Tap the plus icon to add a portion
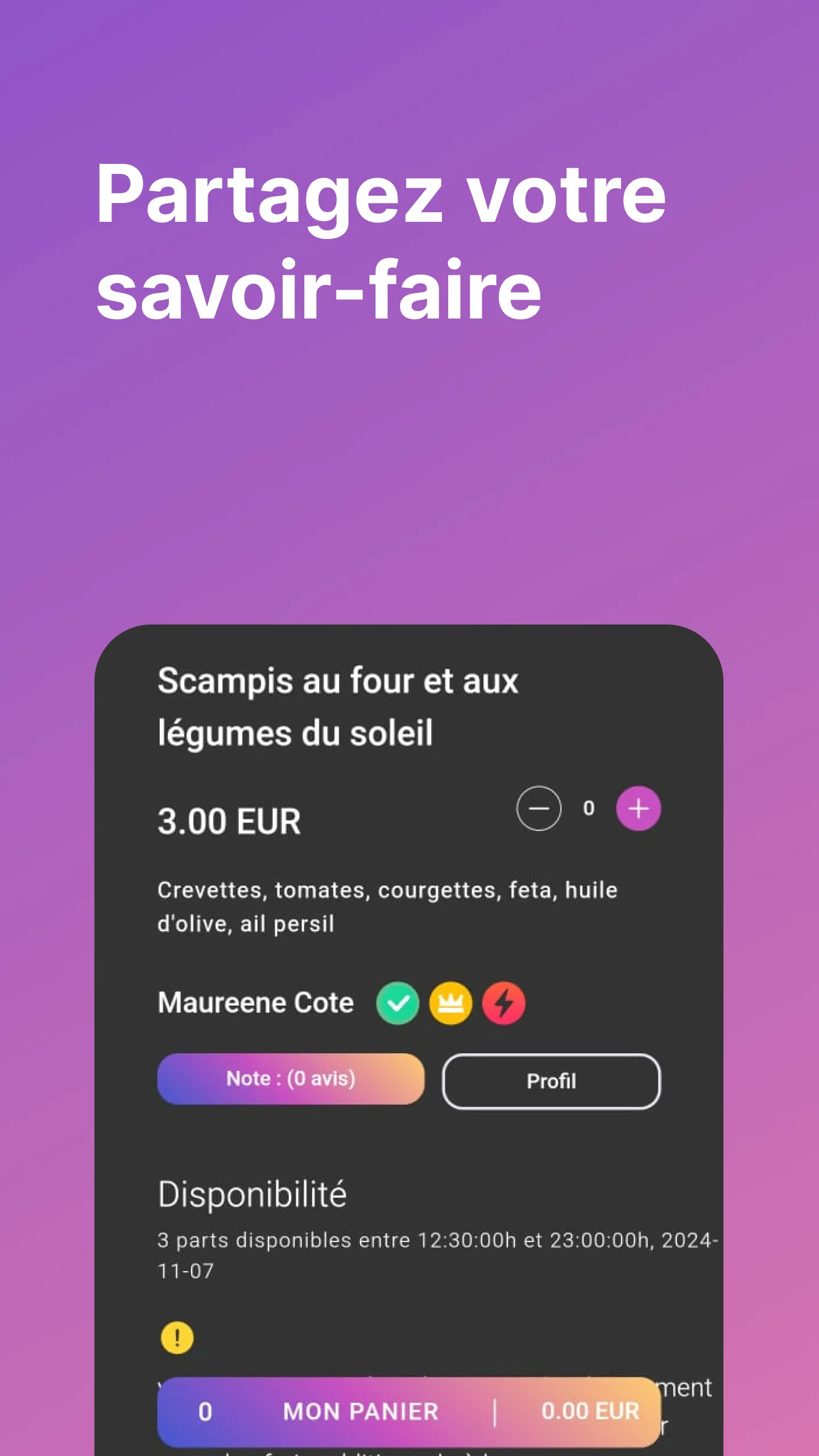The width and height of the screenshot is (819, 1456). pyautogui.click(x=638, y=807)
